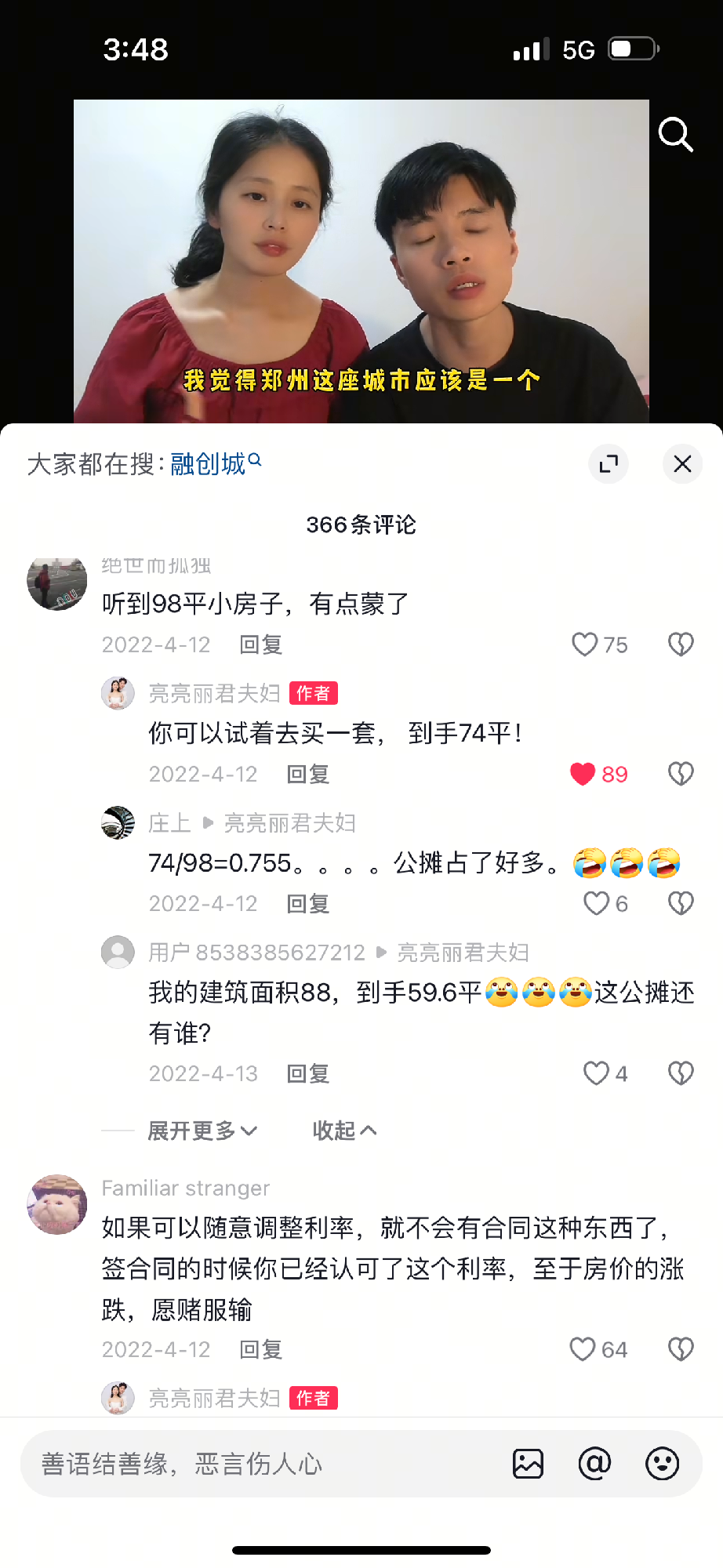This screenshot has height=1568, width=723.
Task: Open the profile of 用户8538385627212
Action: coord(118,952)
